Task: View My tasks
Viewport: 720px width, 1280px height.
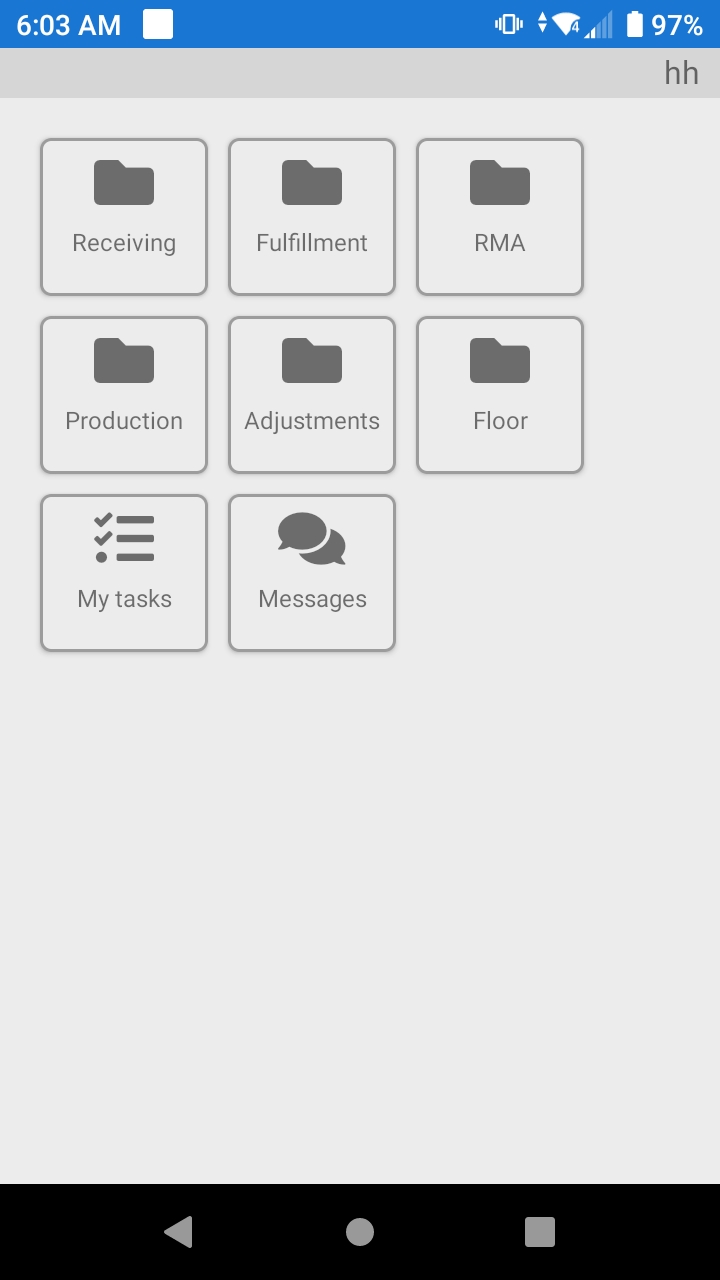Action: 124,573
